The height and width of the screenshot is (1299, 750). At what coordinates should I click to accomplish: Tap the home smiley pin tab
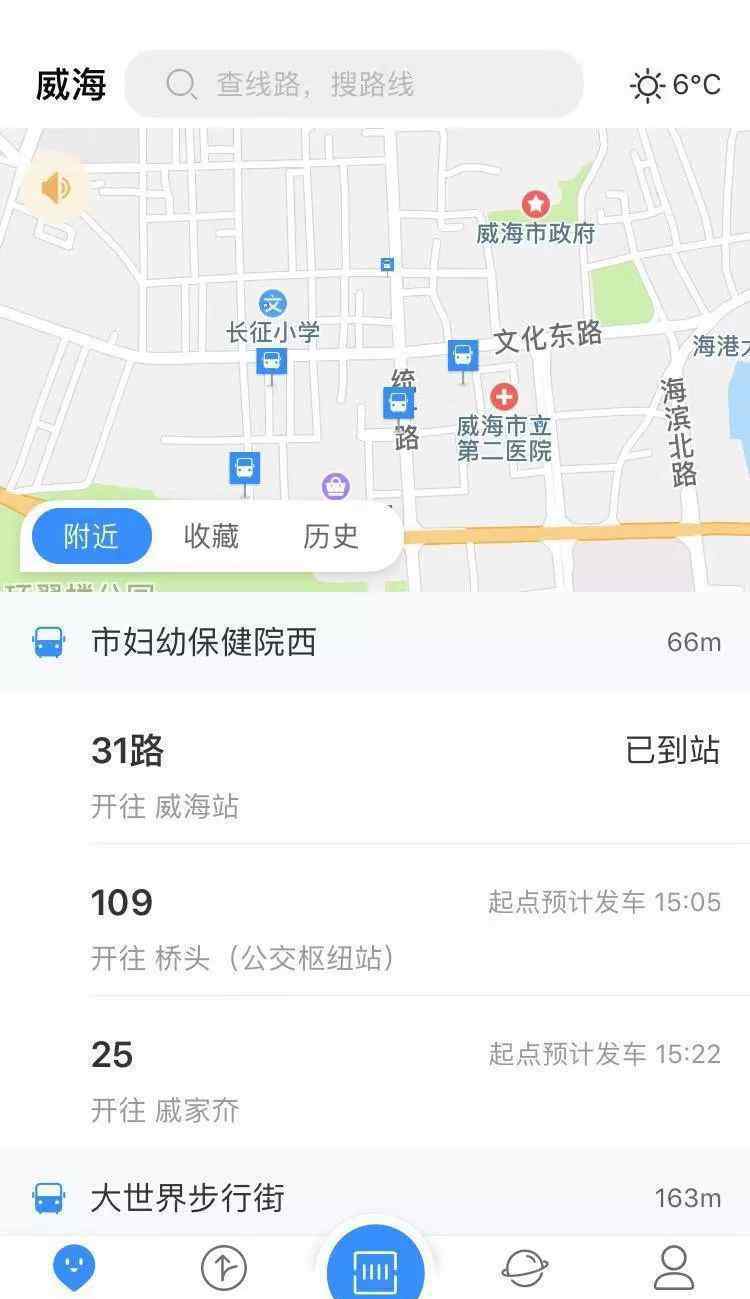[74, 1268]
